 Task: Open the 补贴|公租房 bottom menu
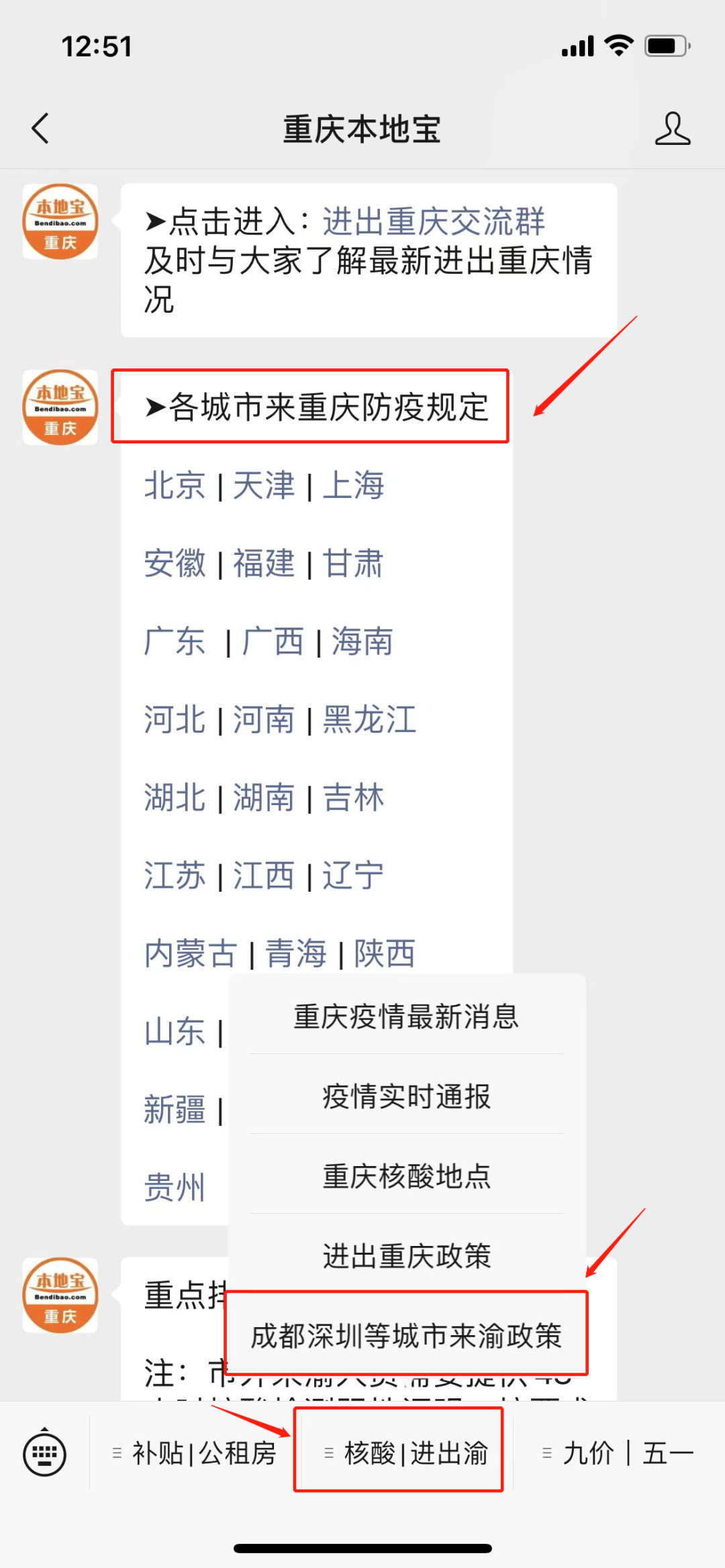(195, 1453)
